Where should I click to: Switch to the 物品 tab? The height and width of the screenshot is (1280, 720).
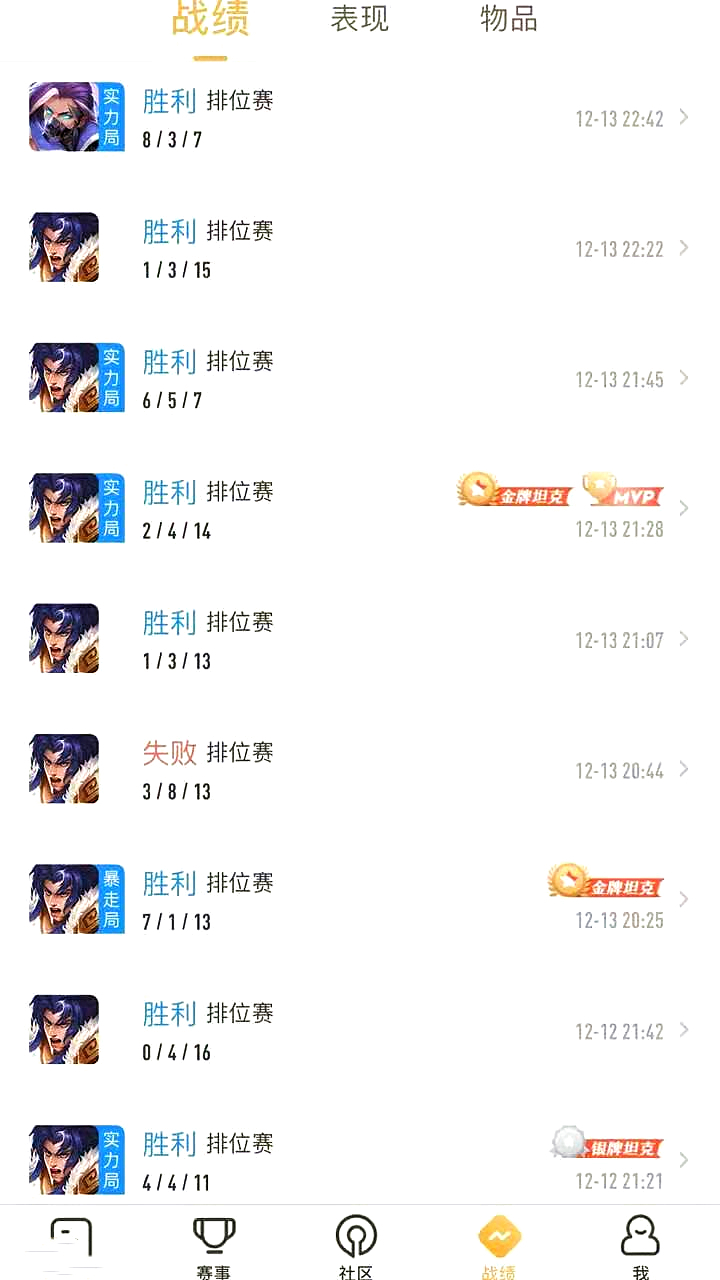coord(508,20)
